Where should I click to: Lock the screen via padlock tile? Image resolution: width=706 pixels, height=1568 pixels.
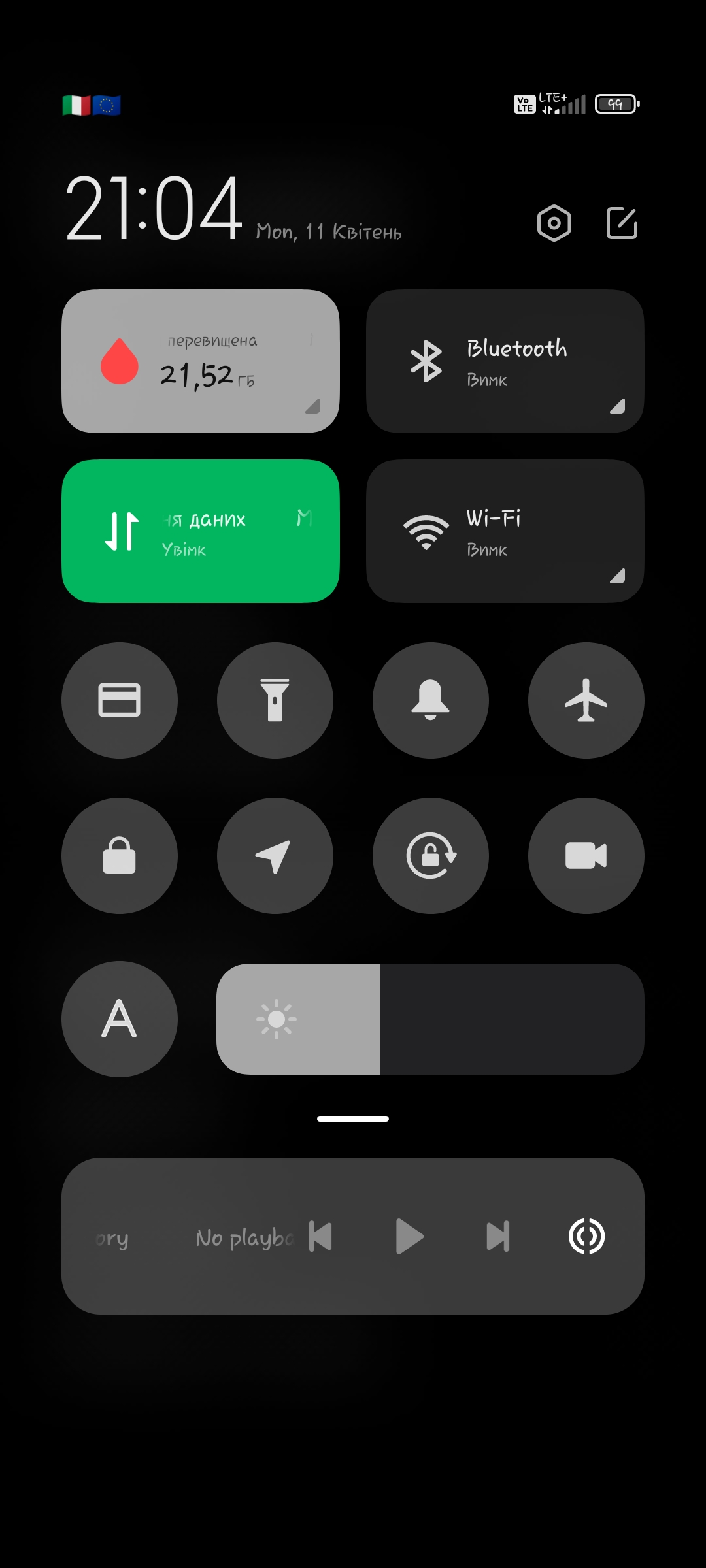coord(120,856)
